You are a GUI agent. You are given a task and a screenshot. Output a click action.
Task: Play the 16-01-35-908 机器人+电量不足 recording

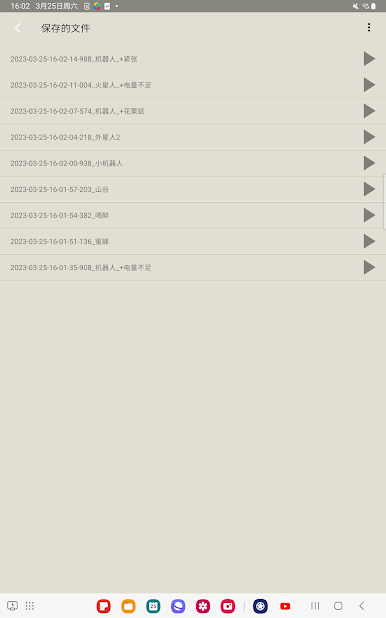[369, 267]
